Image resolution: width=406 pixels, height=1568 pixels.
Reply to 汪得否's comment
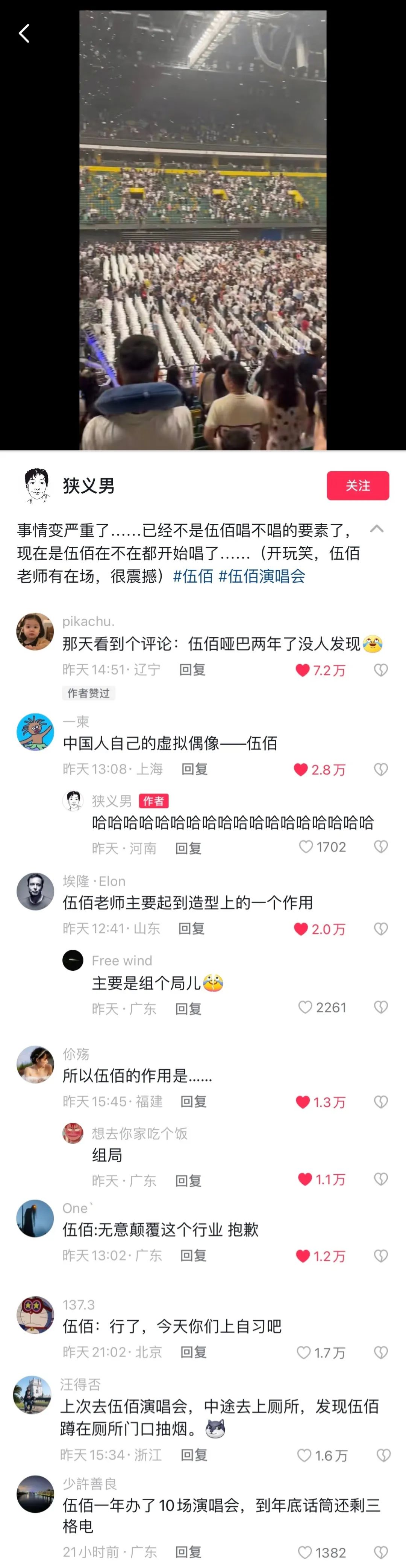pyautogui.click(x=194, y=1455)
